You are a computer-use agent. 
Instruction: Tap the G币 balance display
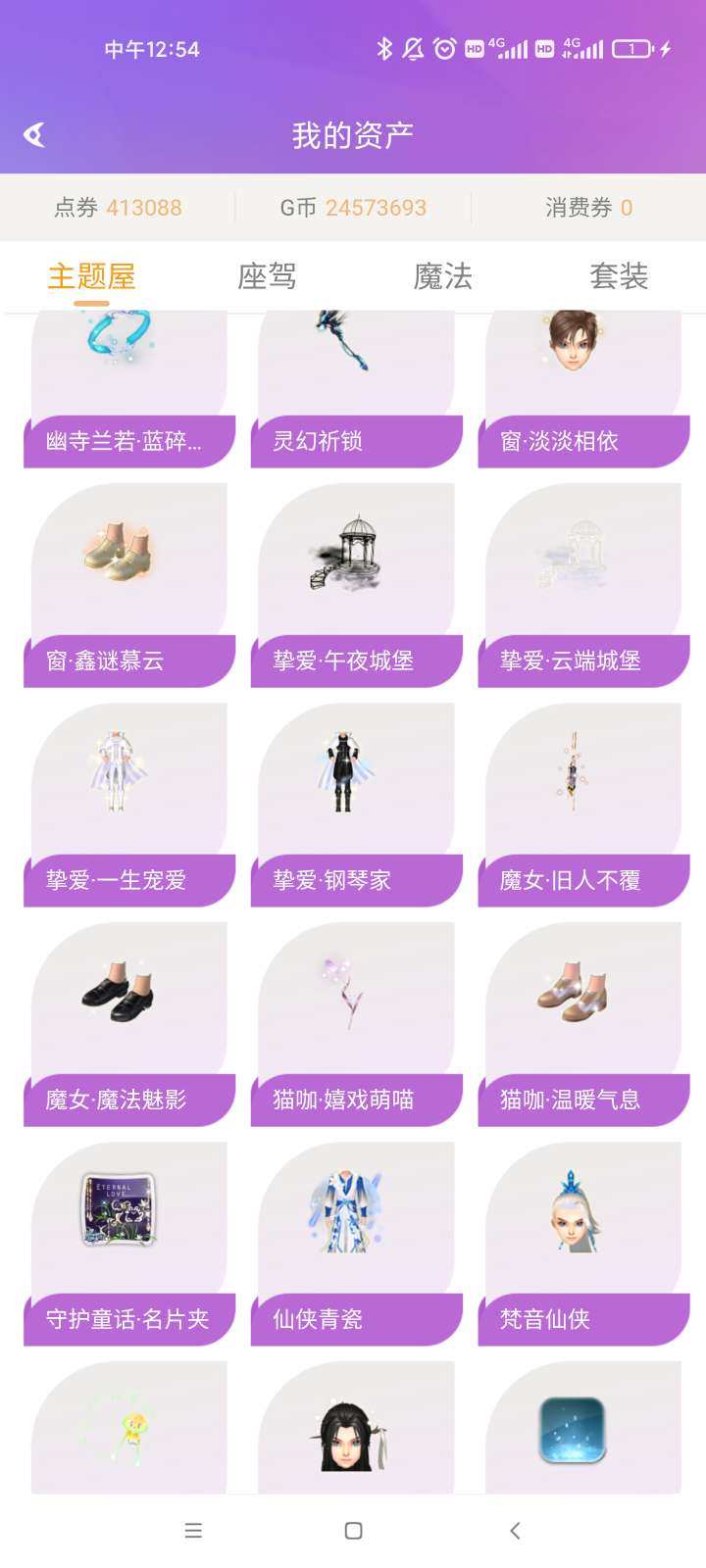(353, 207)
